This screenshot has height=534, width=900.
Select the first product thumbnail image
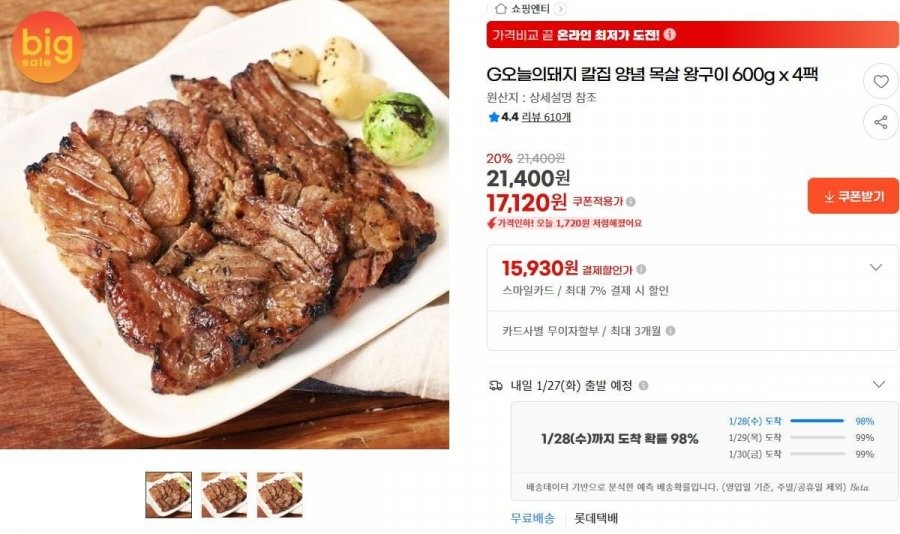coord(168,495)
